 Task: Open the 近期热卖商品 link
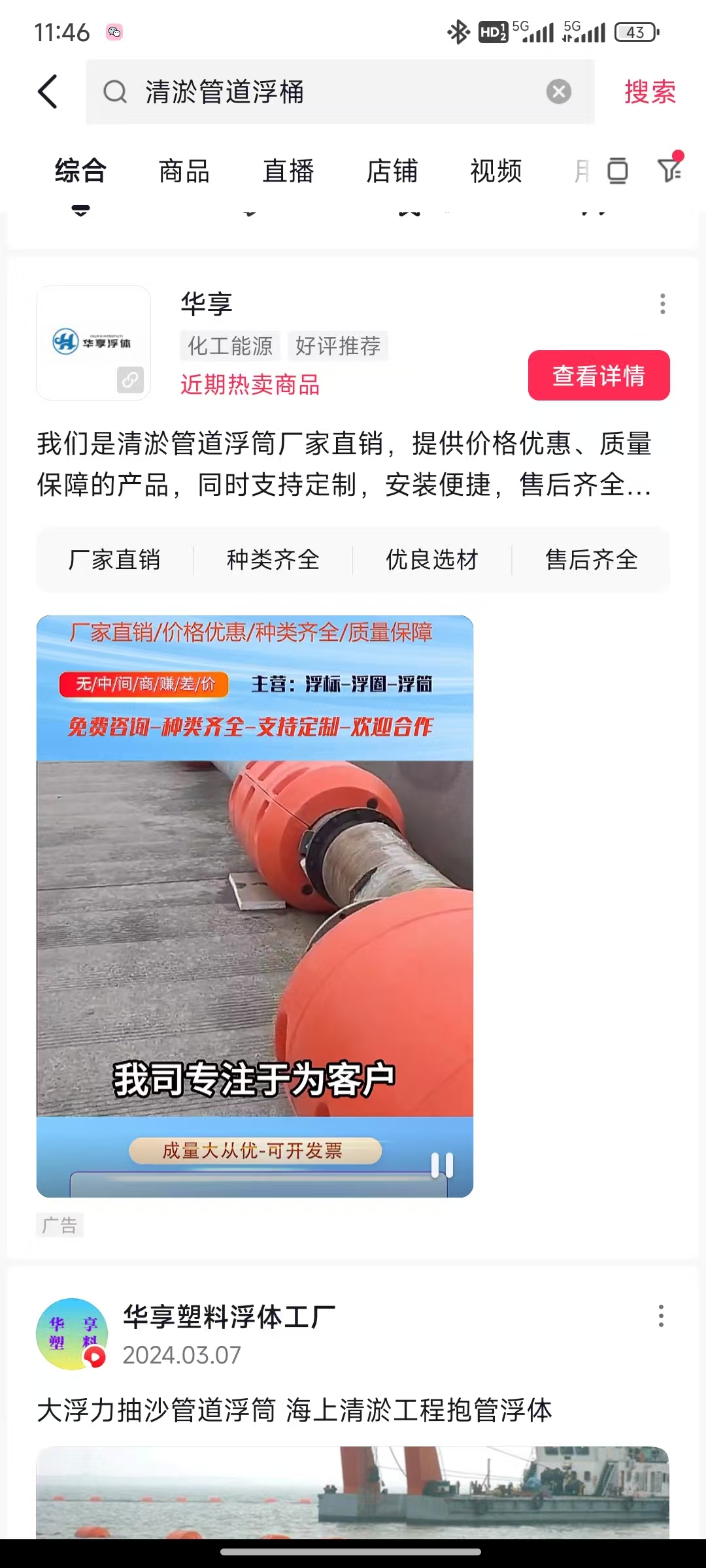coord(250,385)
